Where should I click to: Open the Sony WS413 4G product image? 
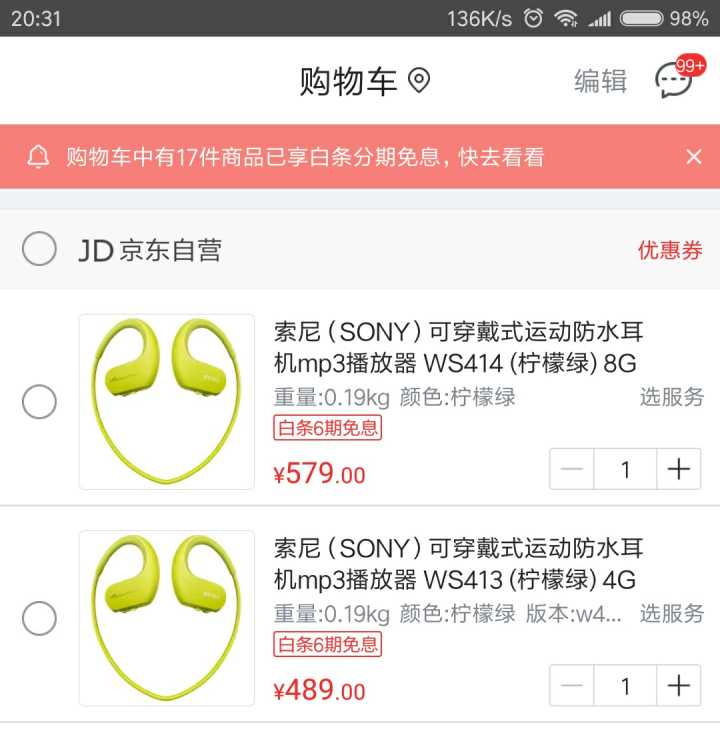pyautogui.click(x=167, y=618)
